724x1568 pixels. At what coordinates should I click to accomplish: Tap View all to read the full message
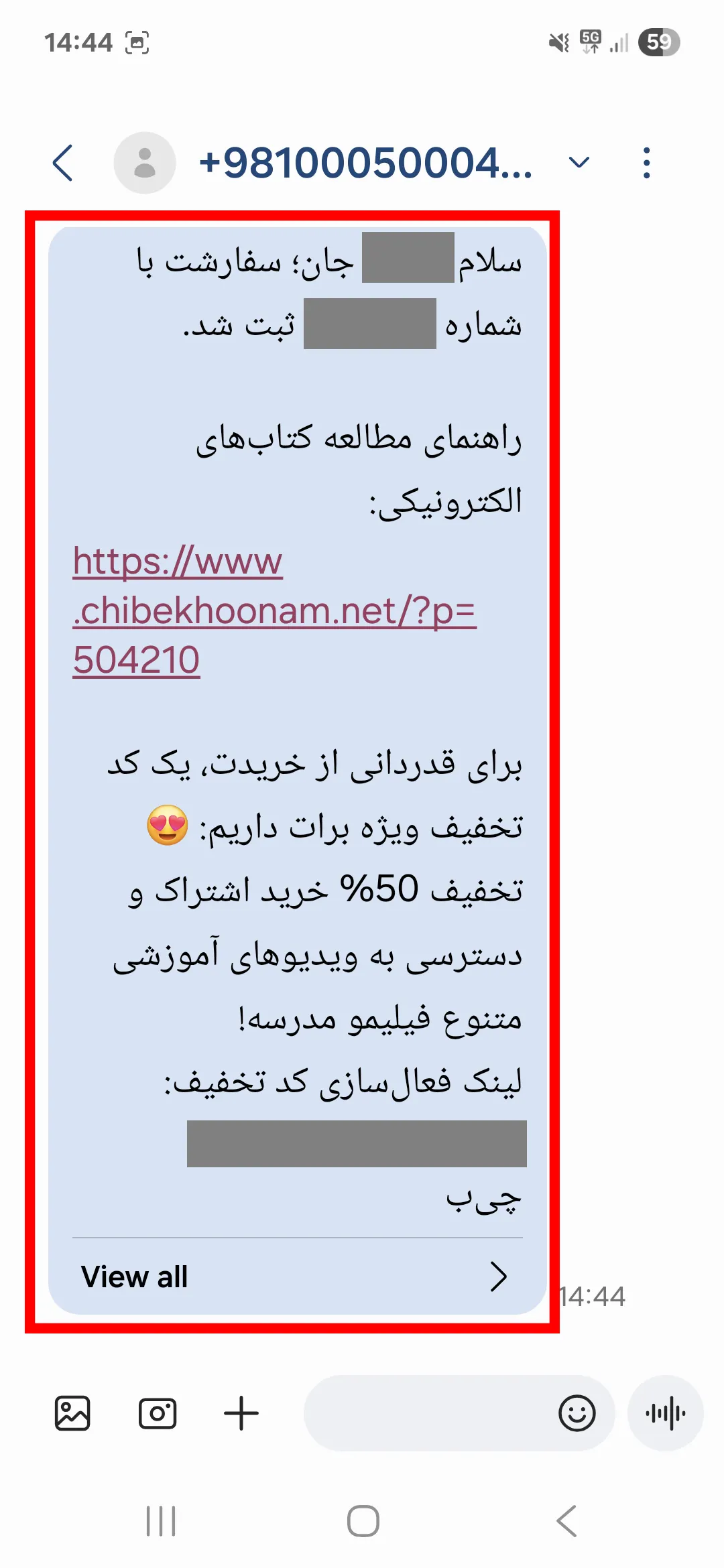pyautogui.click(x=295, y=1277)
